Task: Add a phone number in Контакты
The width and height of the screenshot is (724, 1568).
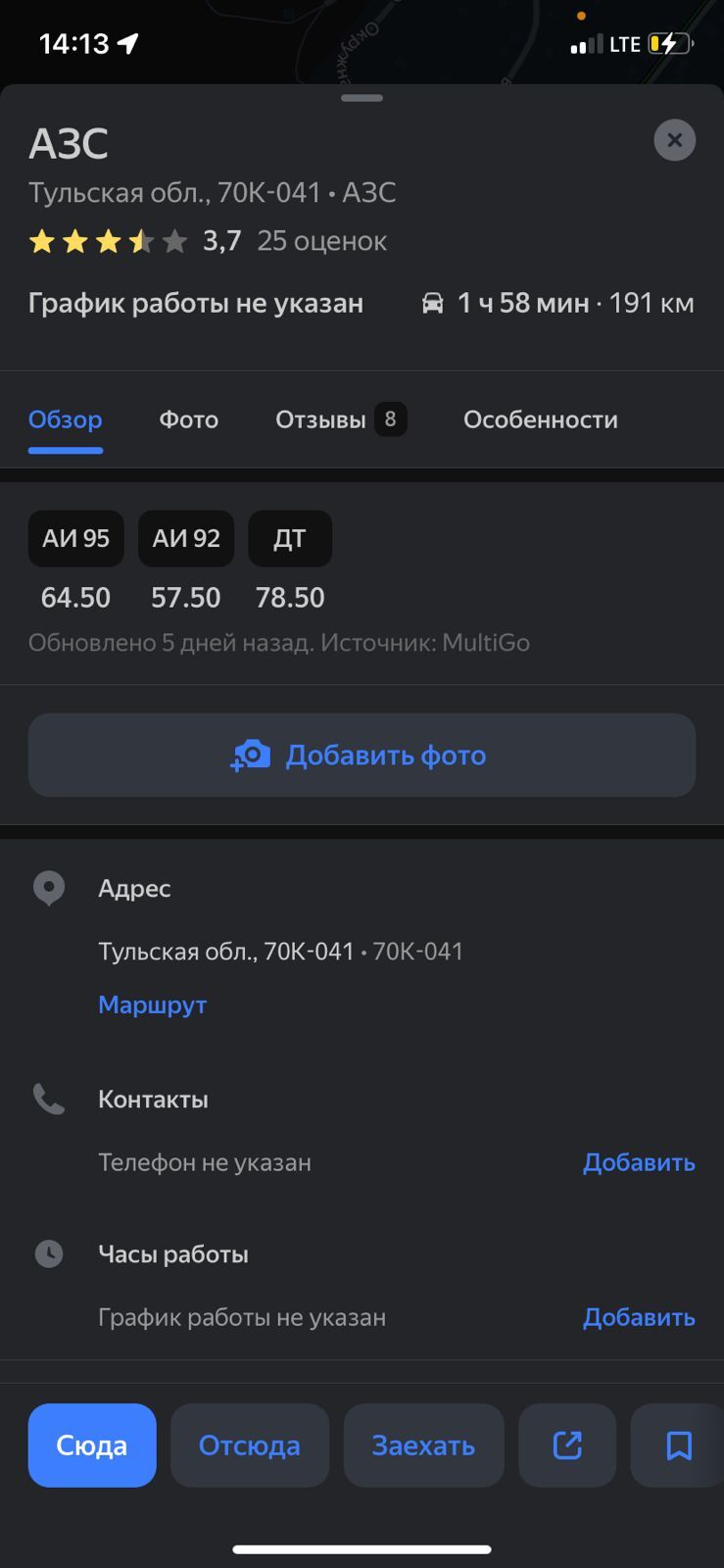Action: point(639,1162)
